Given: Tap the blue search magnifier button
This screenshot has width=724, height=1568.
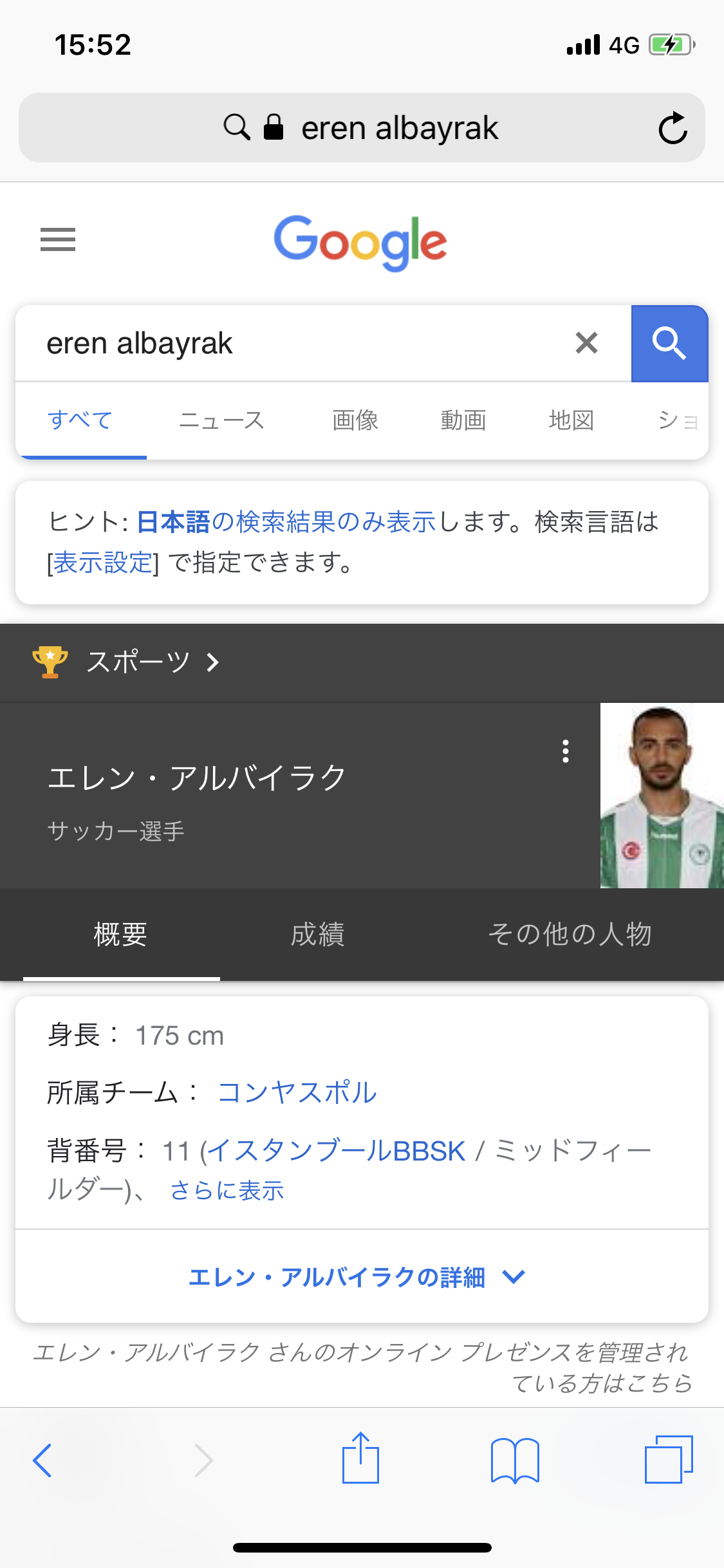Looking at the screenshot, I should tap(669, 343).
